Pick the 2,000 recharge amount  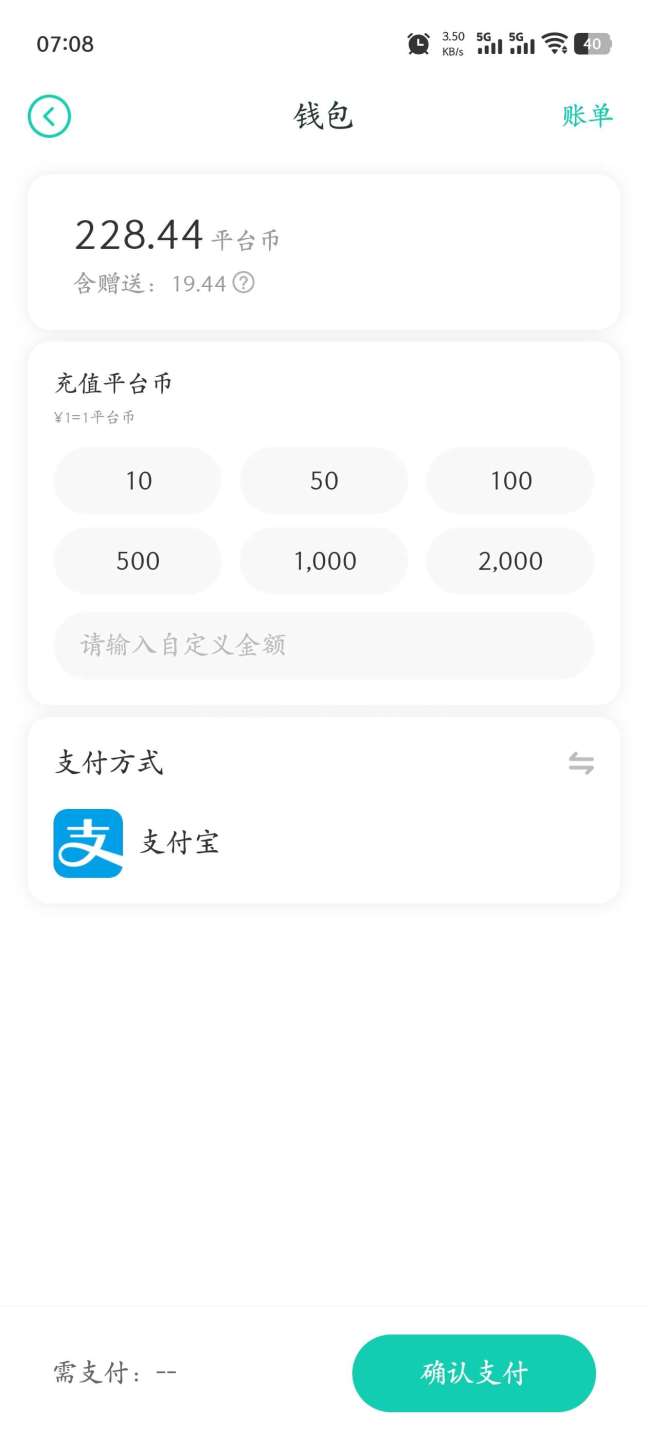[x=510, y=561]
